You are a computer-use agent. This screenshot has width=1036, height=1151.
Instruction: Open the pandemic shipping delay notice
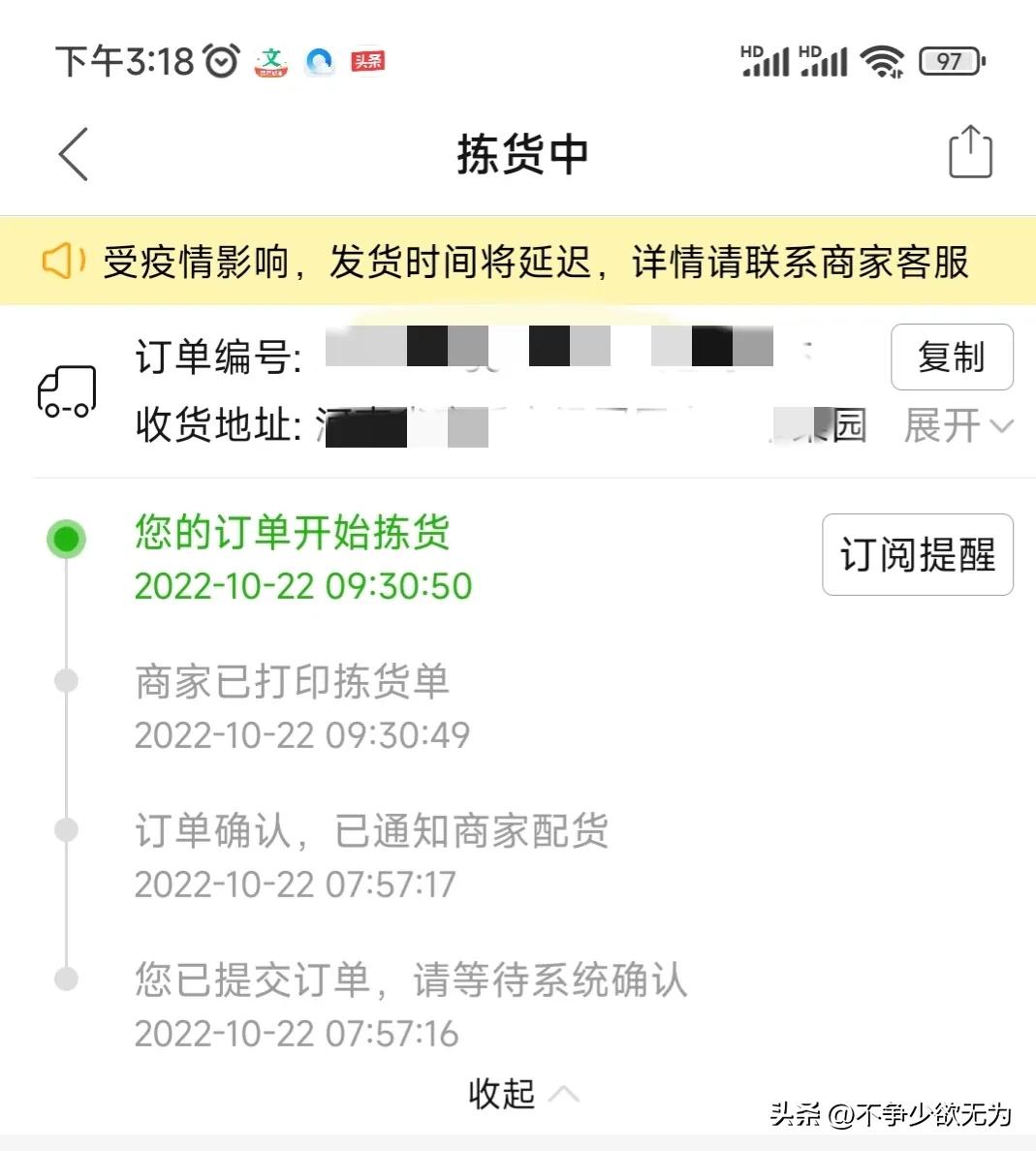pos(538,262)
